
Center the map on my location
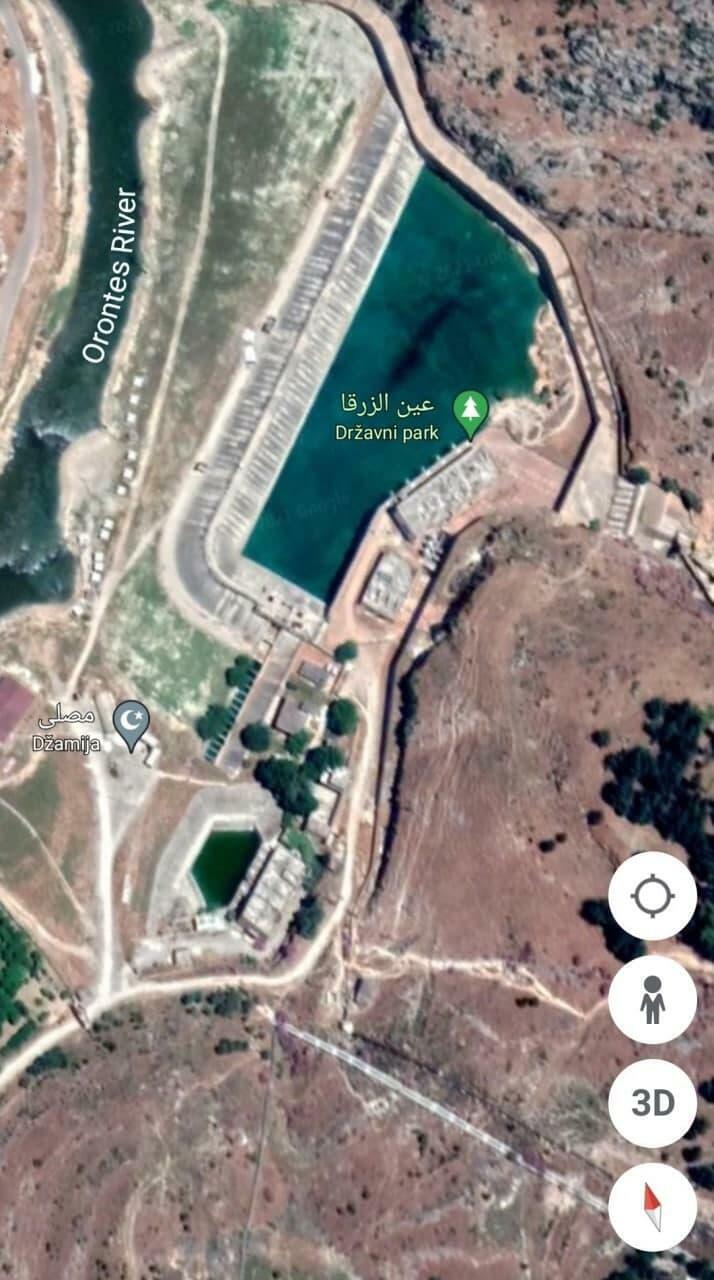pyautogui.click(x=652, y=895)
